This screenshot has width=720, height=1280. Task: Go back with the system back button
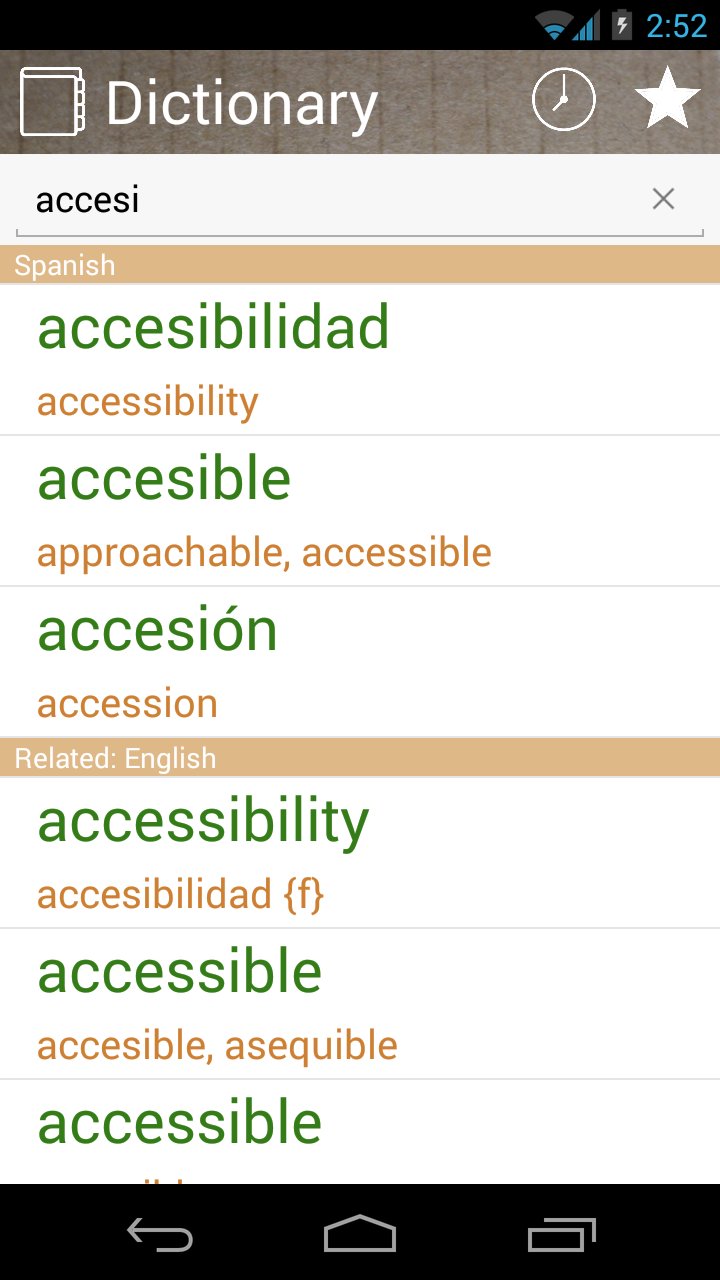coord(160,1236)
